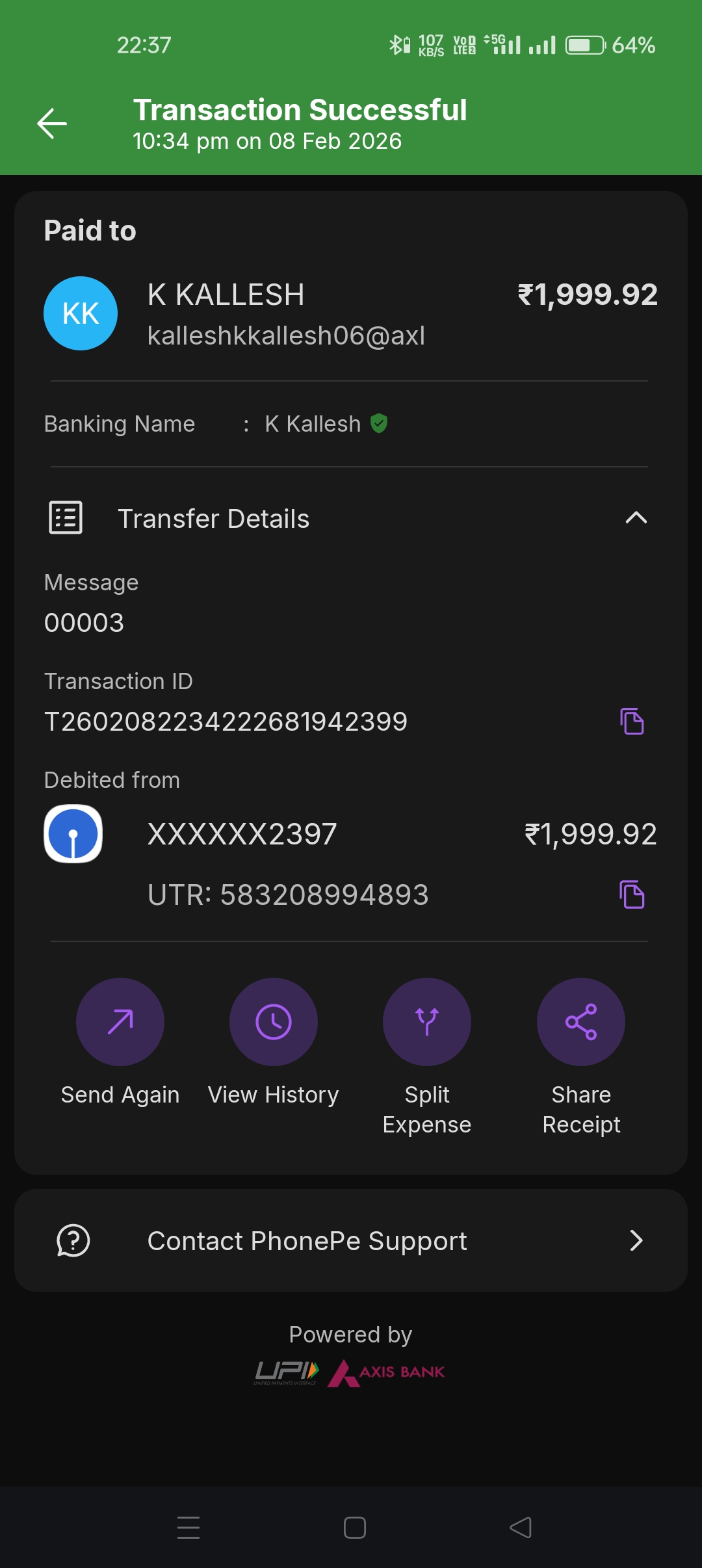Share the transaction receipt
Viewport: 702px width, 1568px height.
pyautogui.click(x=581, y=1022)
